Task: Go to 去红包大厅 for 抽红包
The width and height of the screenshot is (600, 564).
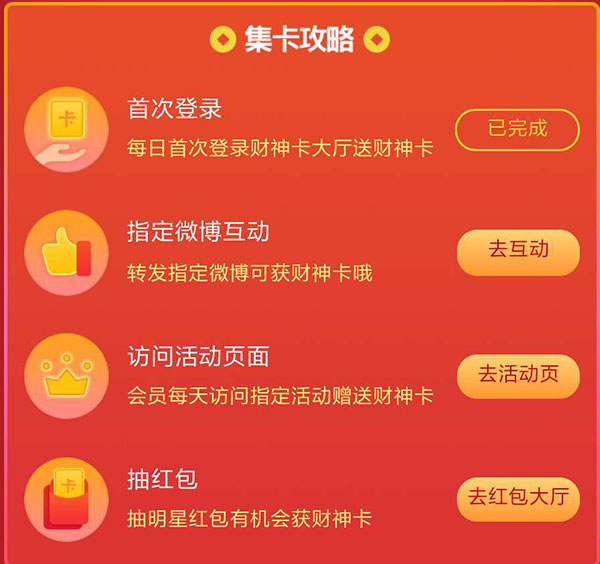Action: [x=518, y=498]
